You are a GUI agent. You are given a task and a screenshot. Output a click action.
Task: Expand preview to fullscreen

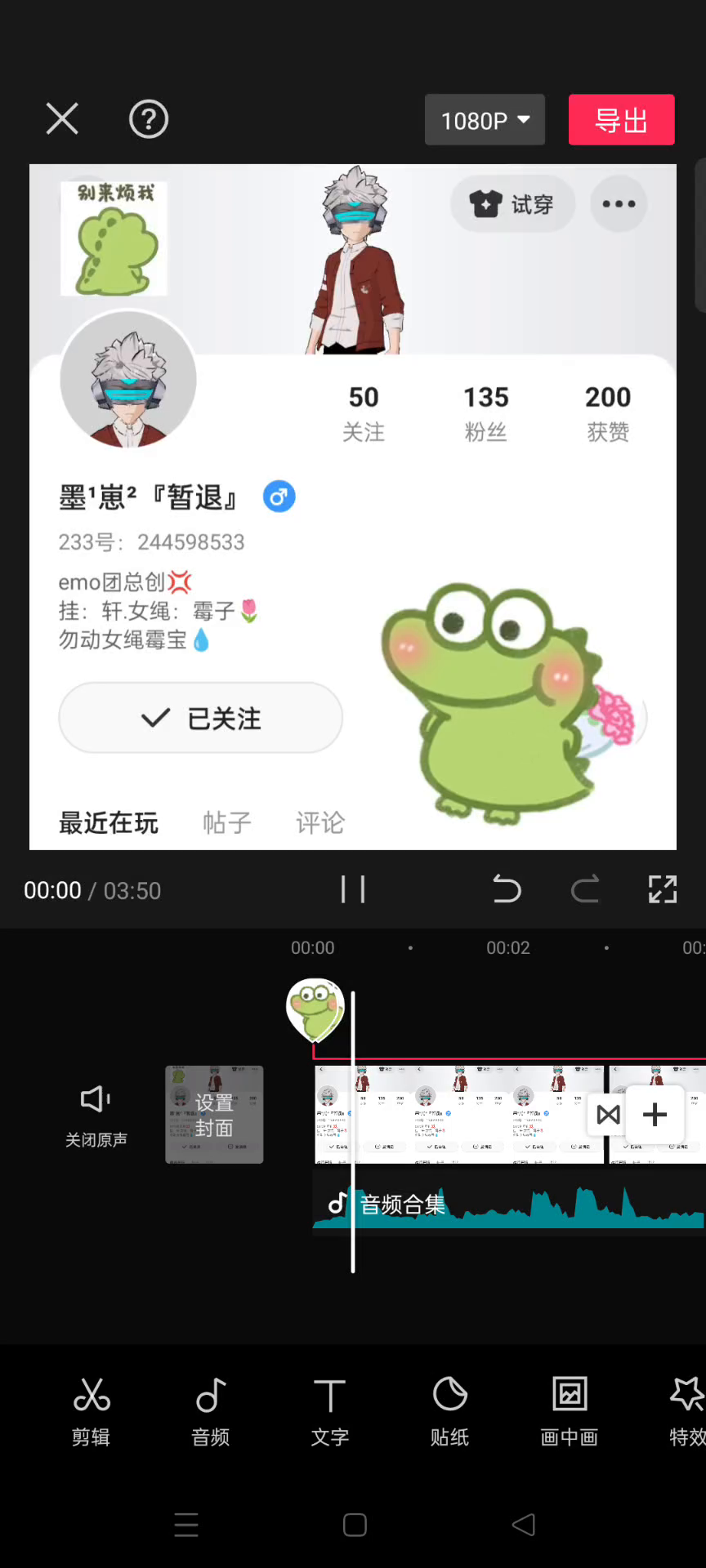pos(663,889)
